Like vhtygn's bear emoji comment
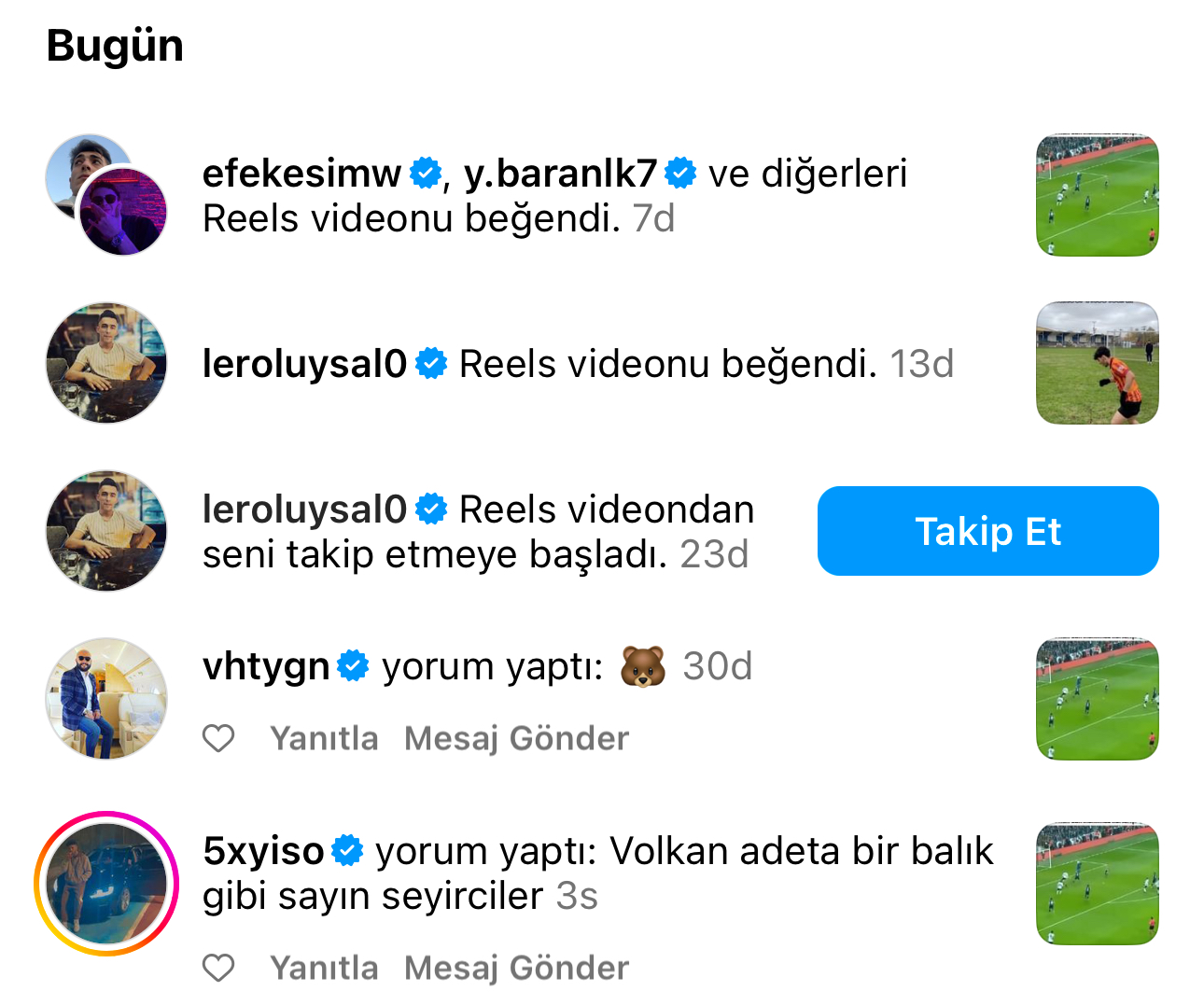 pos(218,738)
